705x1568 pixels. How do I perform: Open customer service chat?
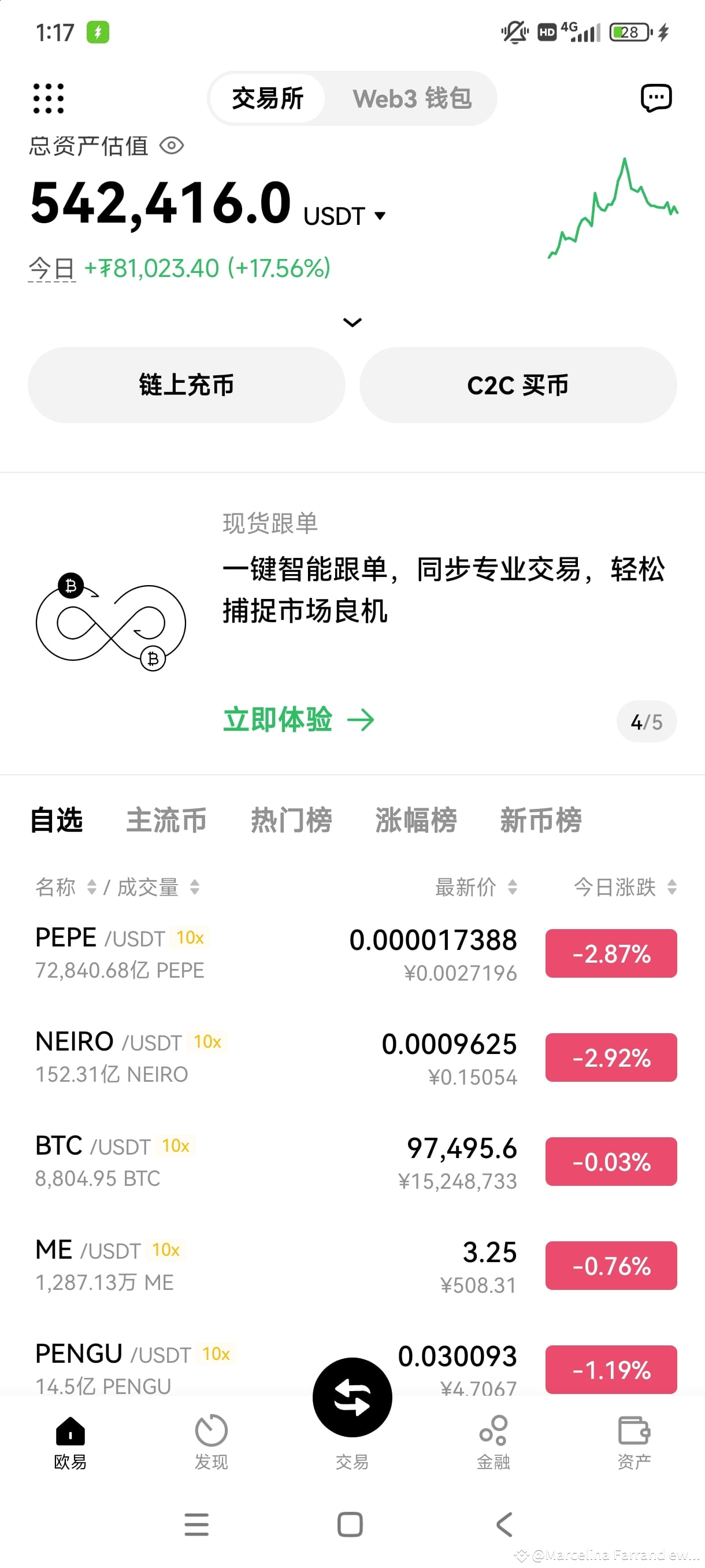pyautogui.click(x=655, y=97)
